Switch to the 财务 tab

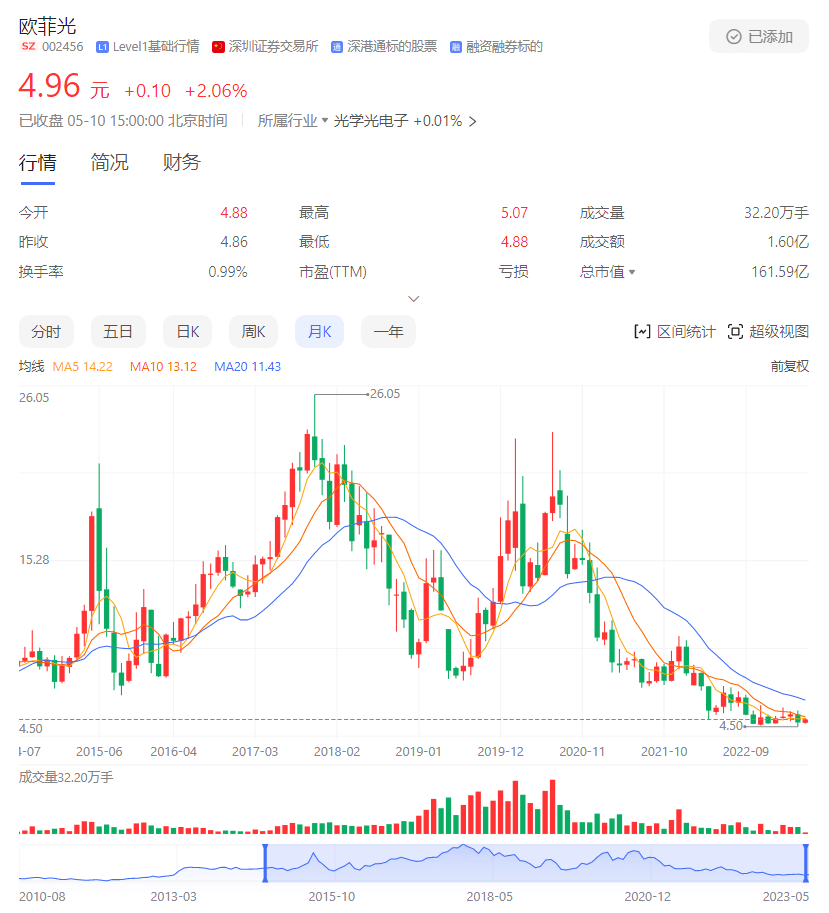pos(182,163)
